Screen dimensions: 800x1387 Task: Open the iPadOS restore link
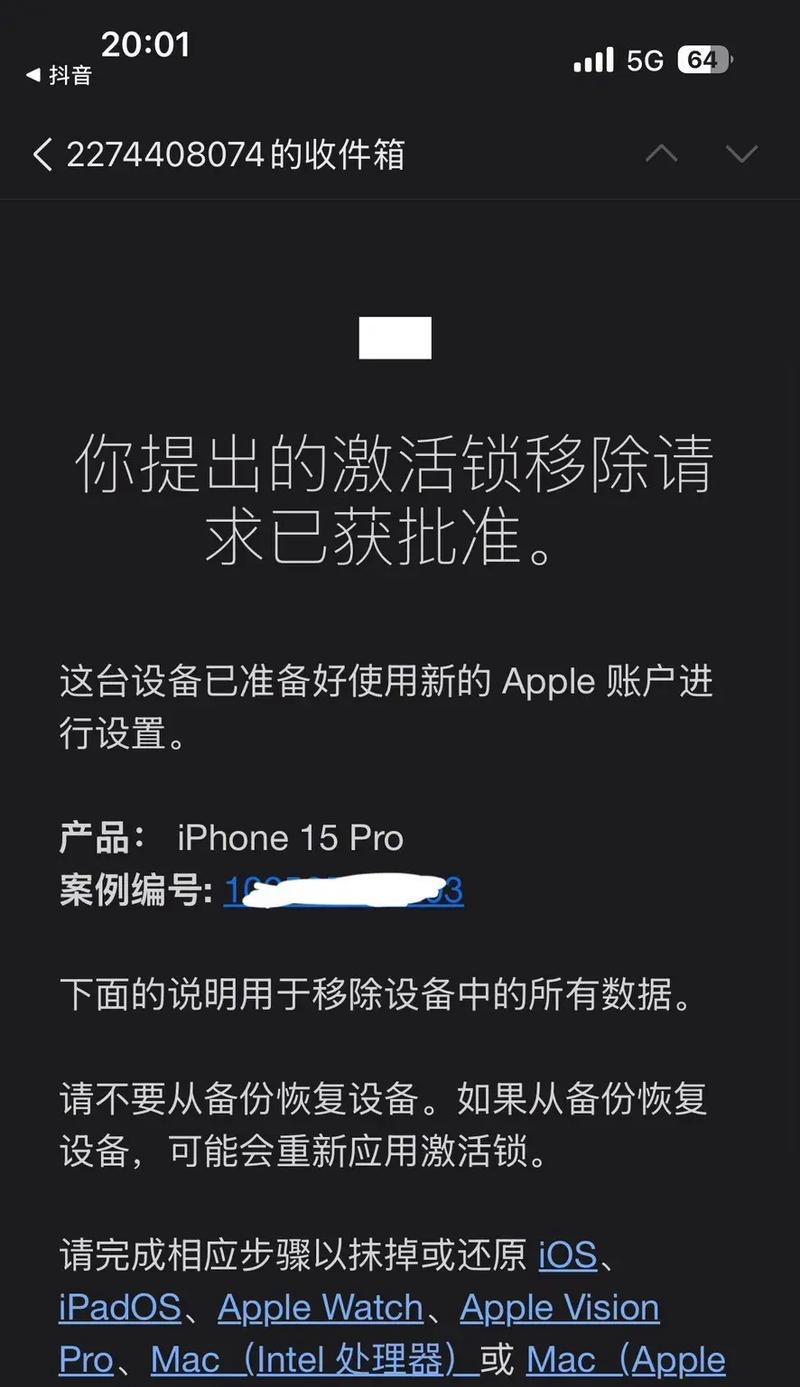(x=120, y=1308)
